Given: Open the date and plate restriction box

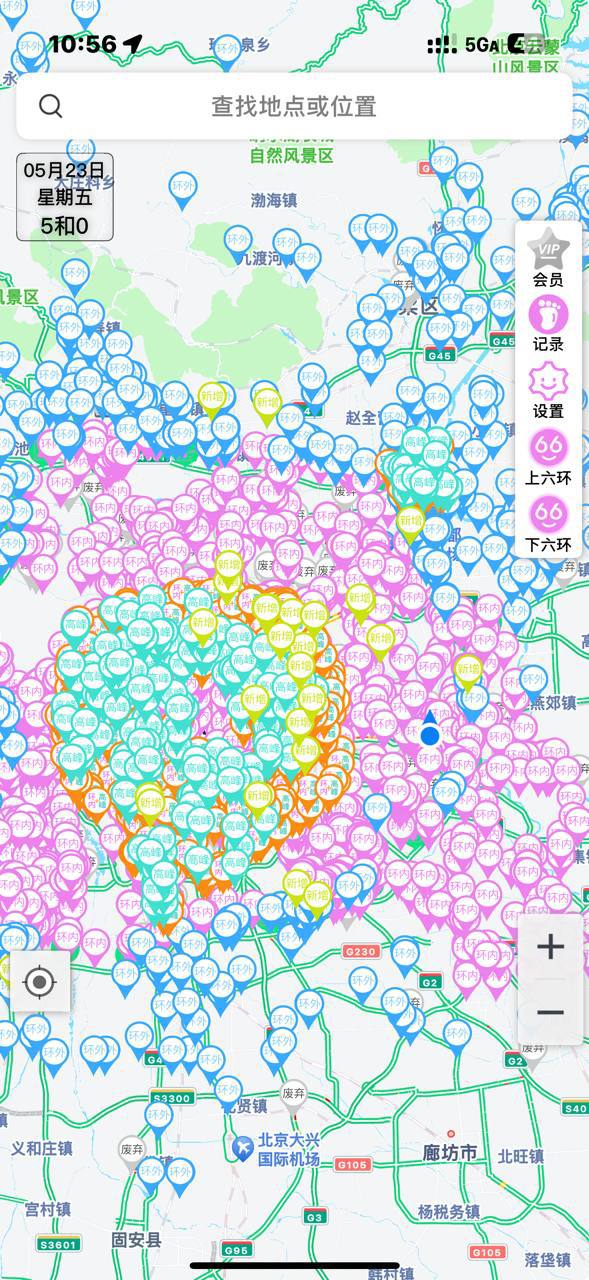Looking at the screenshot, I should pos(64,197).
